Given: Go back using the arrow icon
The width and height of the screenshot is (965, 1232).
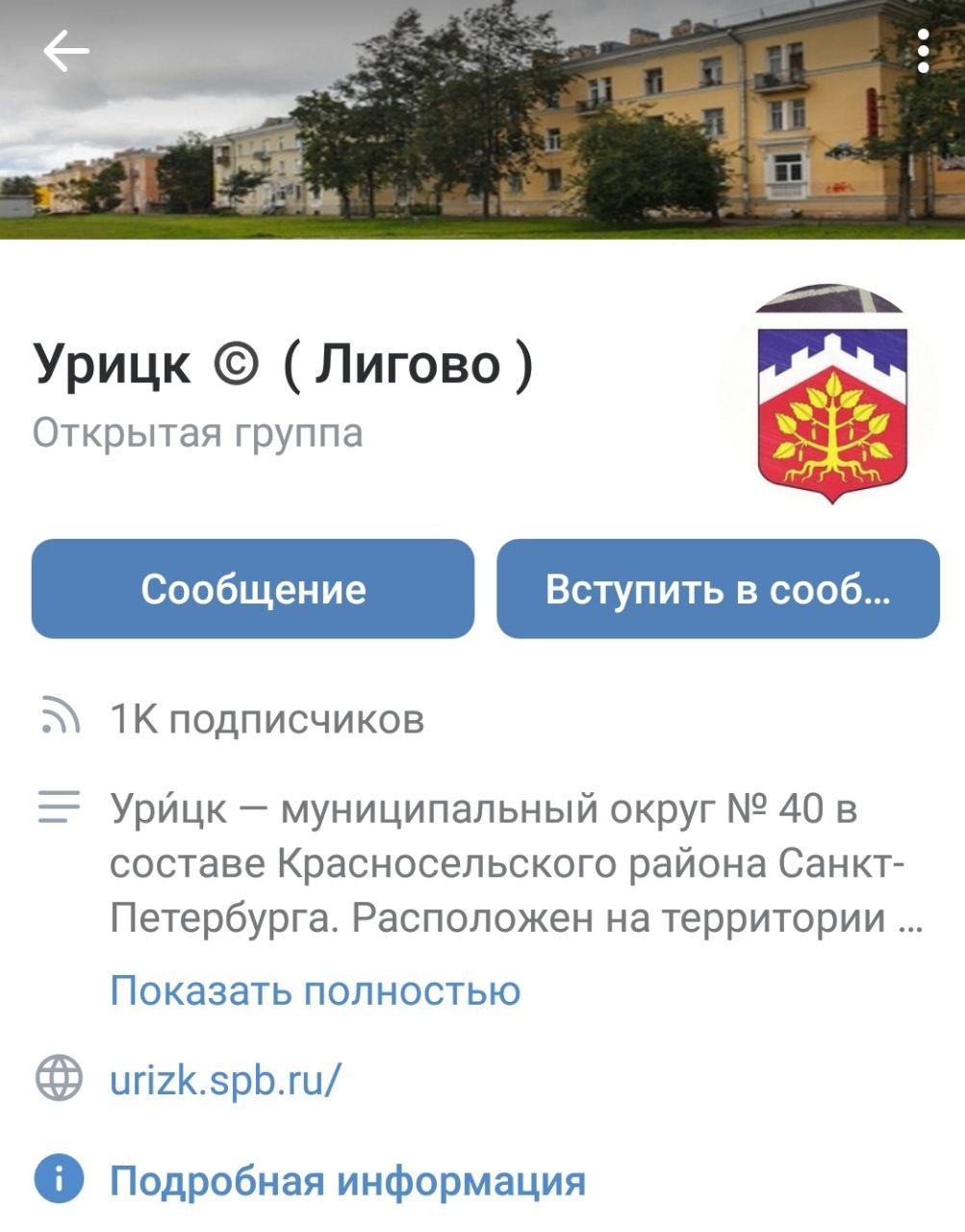Looking at the screenshot, I should point(65,51).
